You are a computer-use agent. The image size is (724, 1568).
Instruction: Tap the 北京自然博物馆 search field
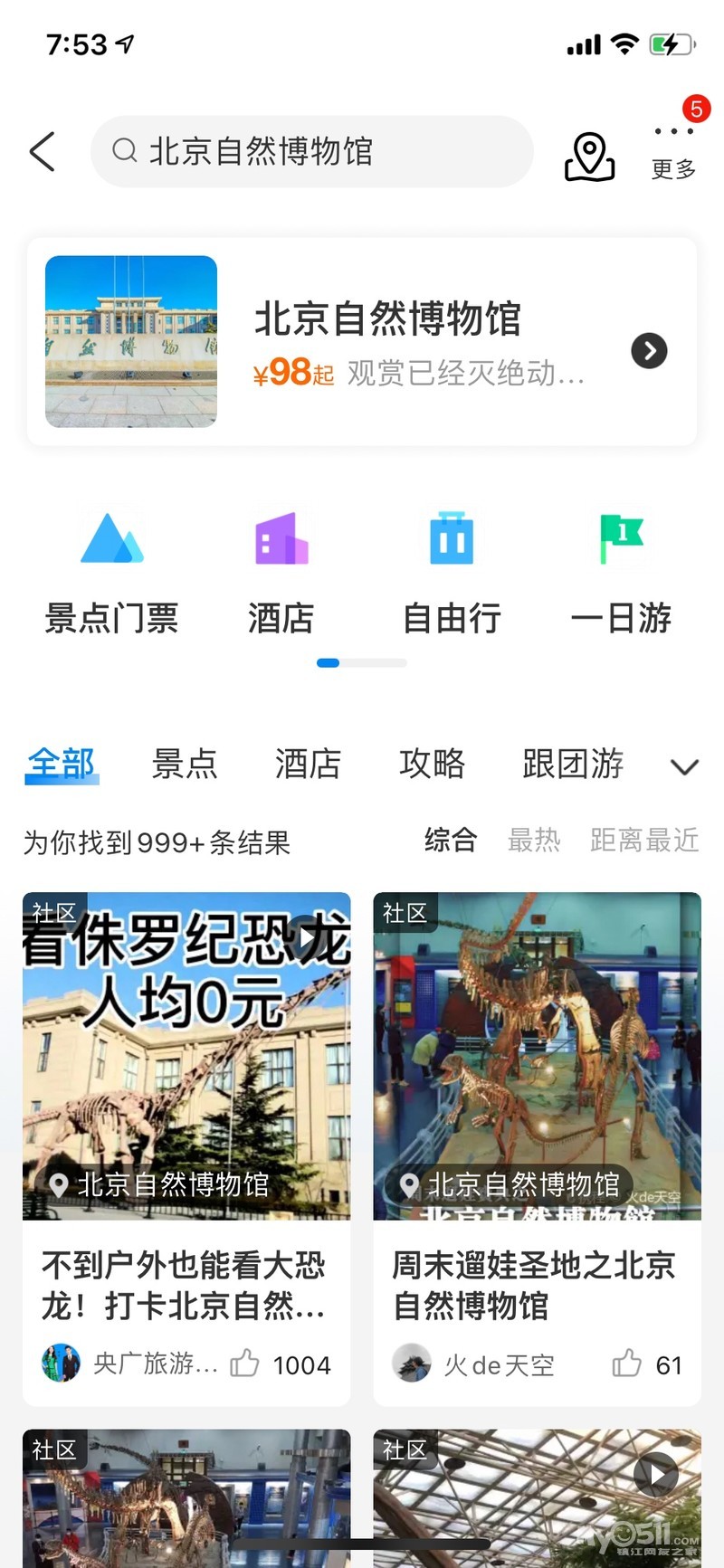pos(312,151)
